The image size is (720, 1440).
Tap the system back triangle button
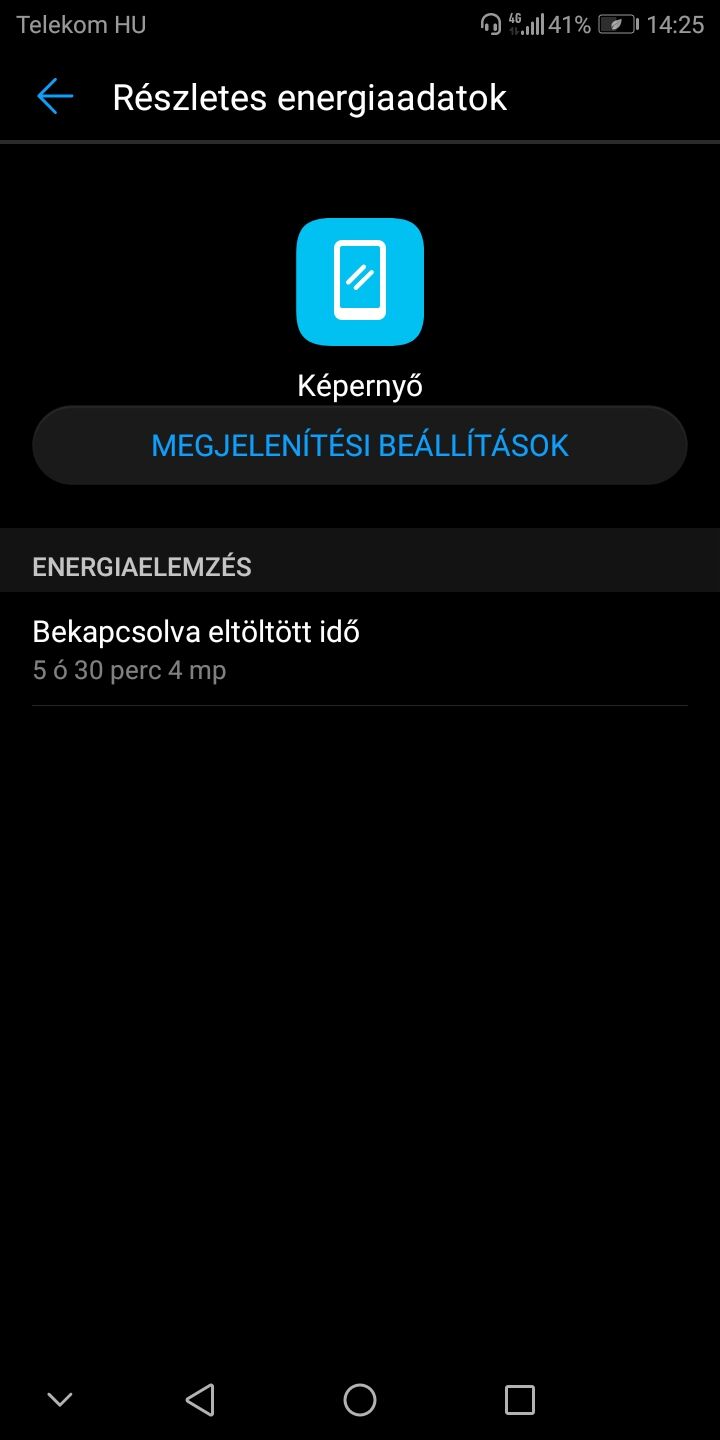200,1399
